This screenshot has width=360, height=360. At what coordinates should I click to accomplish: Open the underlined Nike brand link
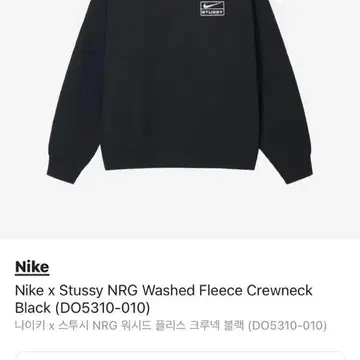(32, 267)
